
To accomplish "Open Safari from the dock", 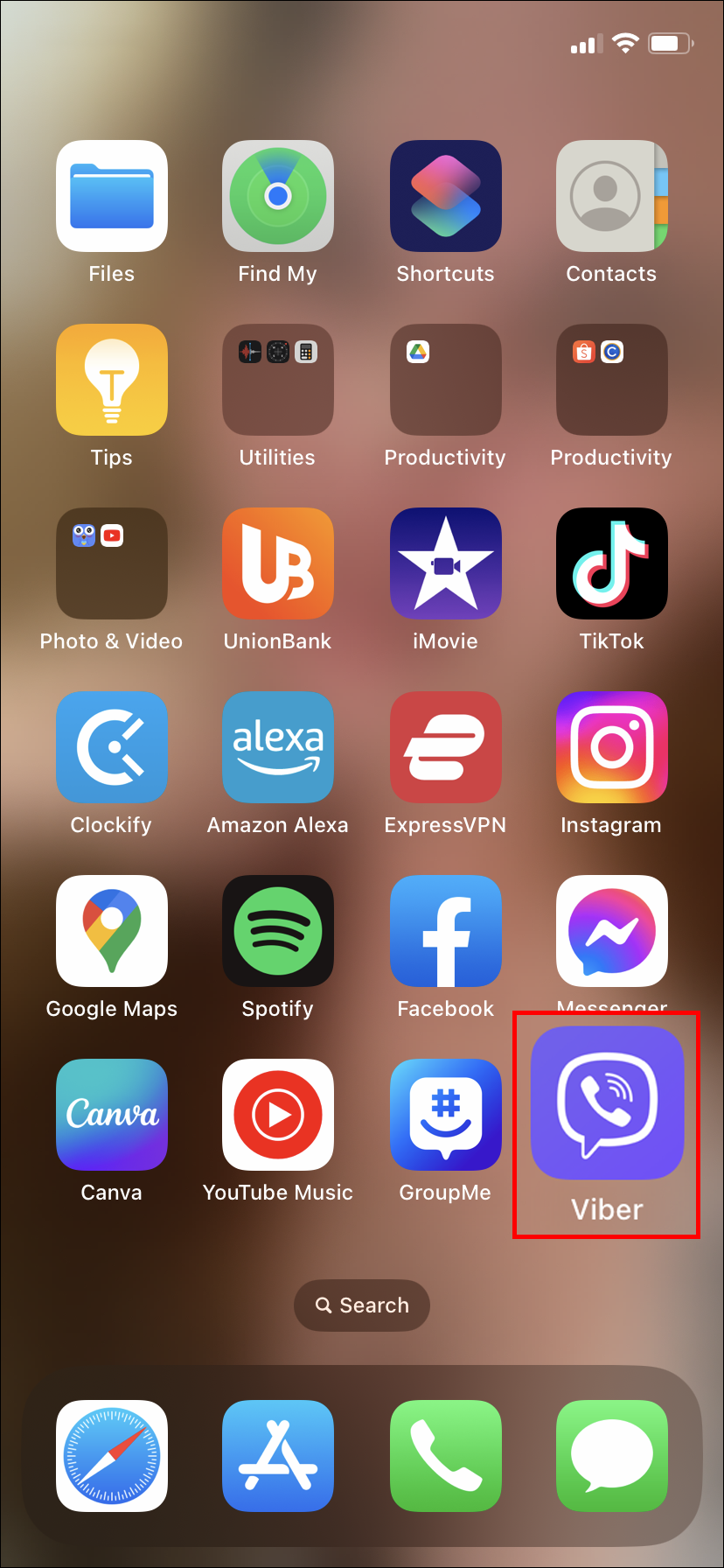I will [x=112, y=1456].
